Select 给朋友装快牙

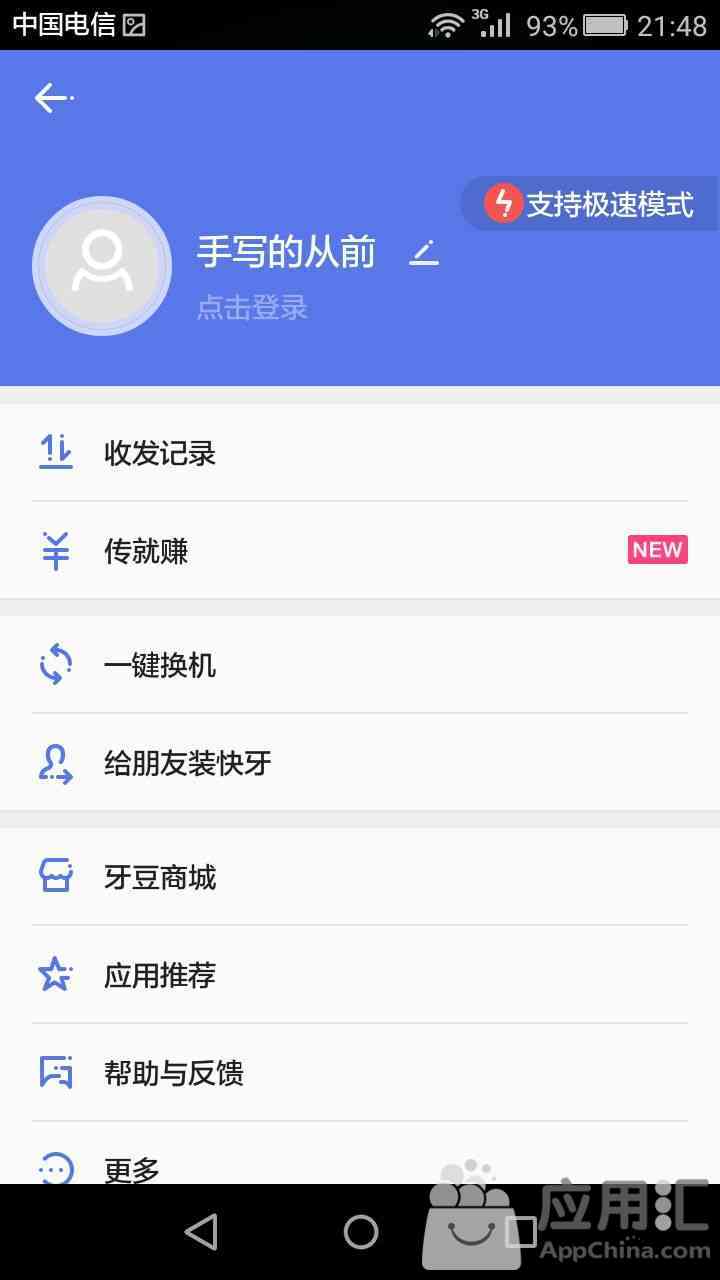coord(360,763)
